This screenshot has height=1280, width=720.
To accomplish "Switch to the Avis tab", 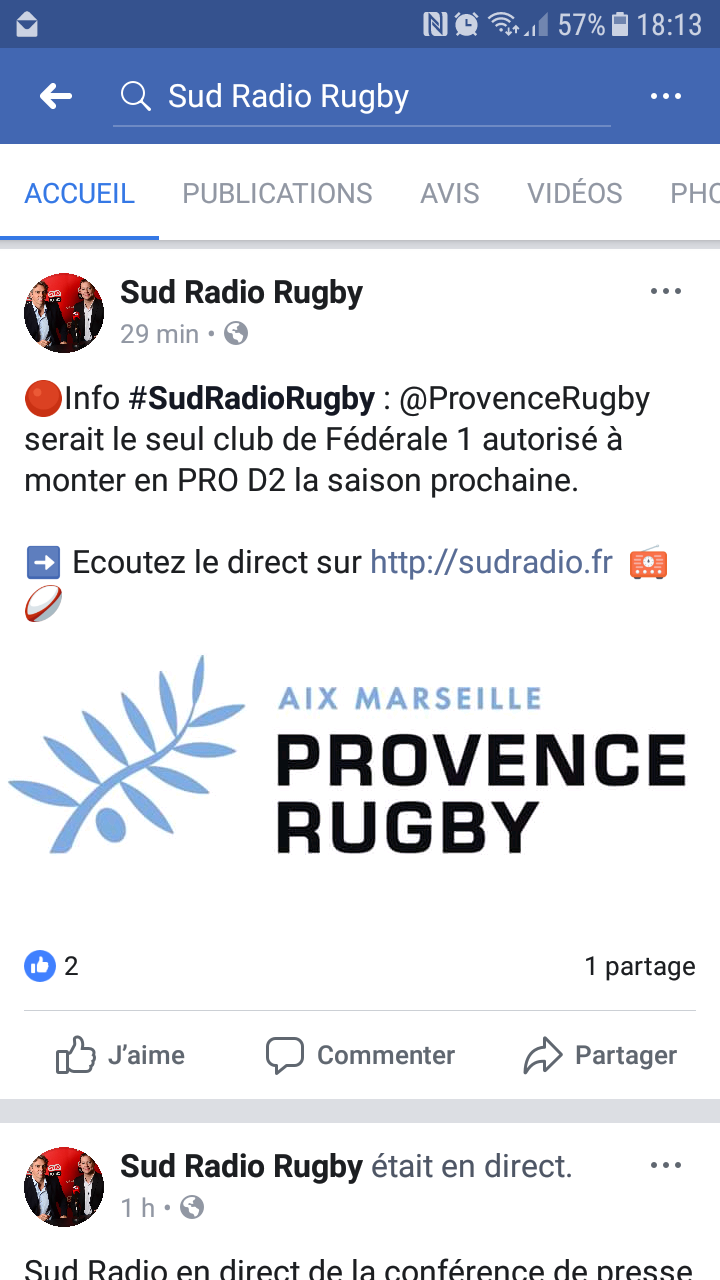I will point(449,193).
